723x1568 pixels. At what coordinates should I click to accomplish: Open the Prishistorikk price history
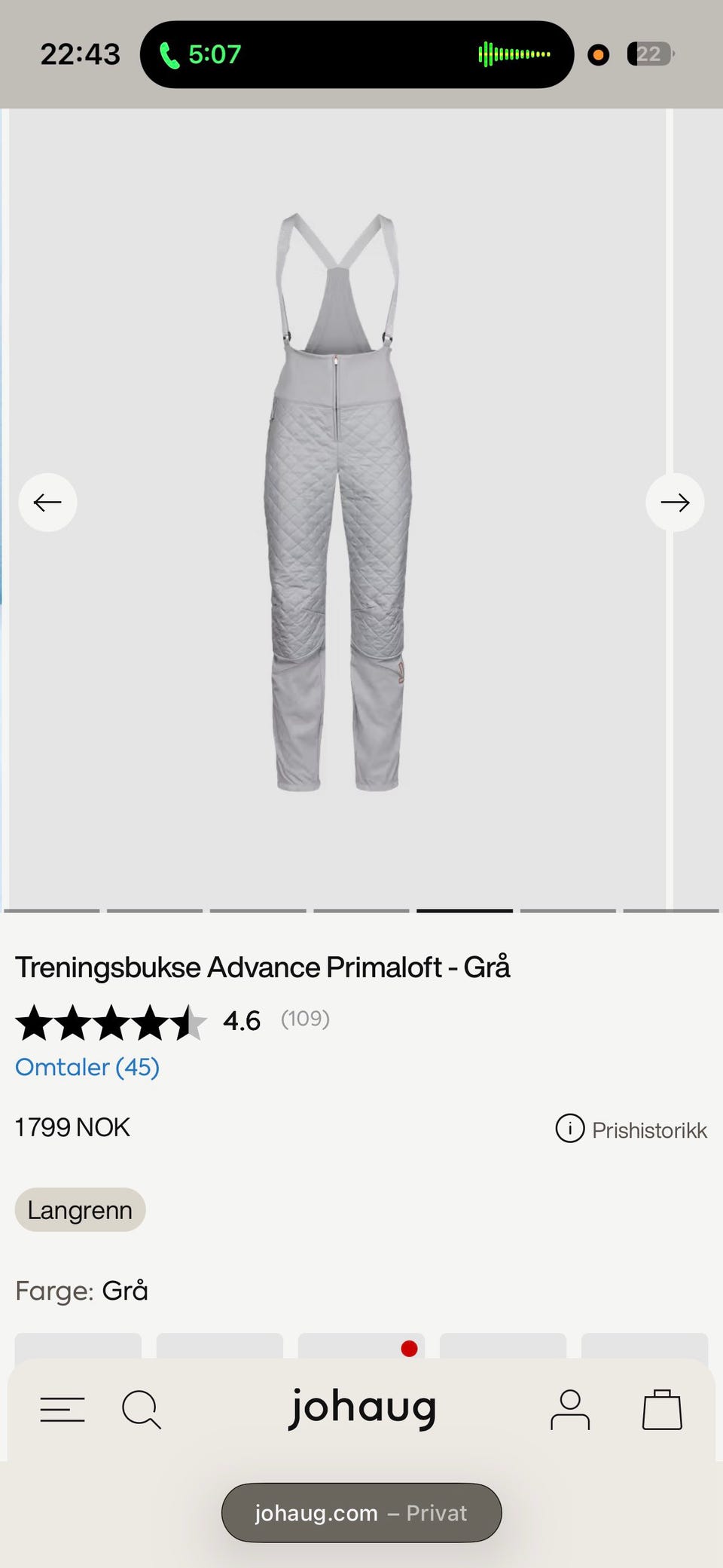point(649,1129)
